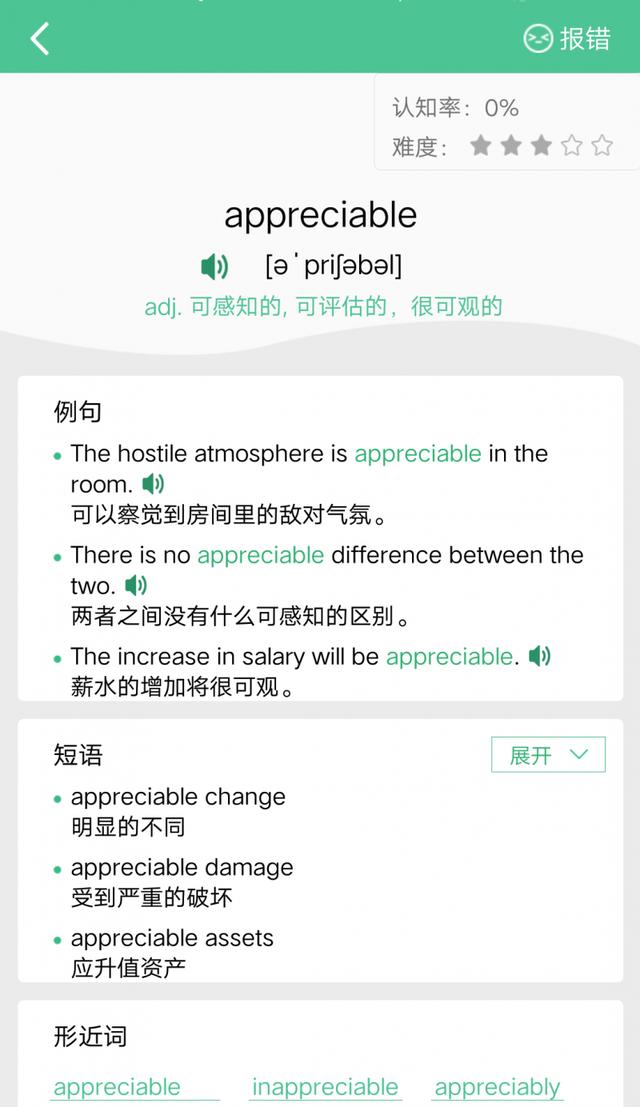Open similar word appreciably
640x1107 pixels.
click(497, 1087)
